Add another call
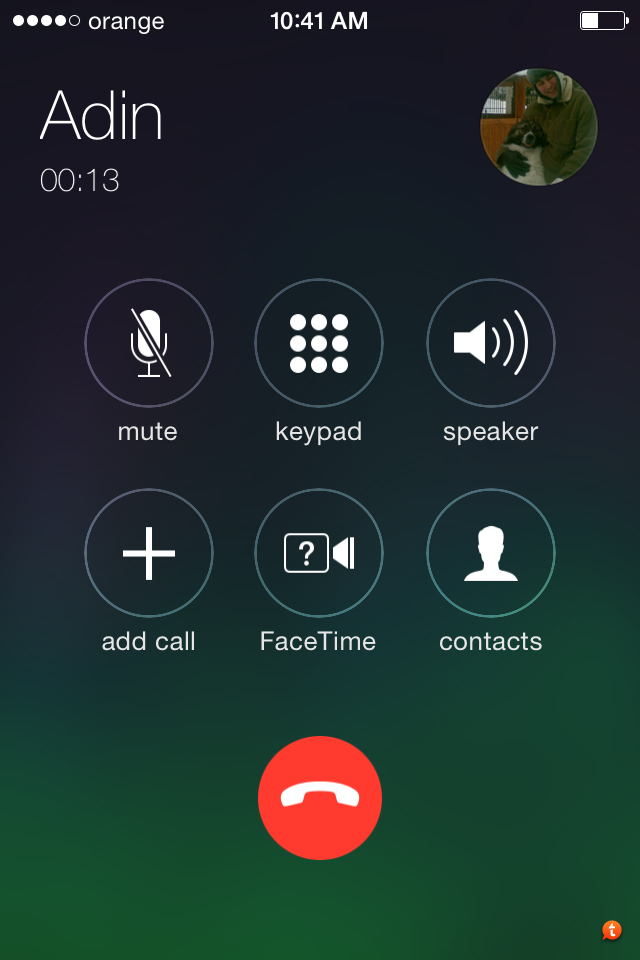Viewport: 640px width, 960px height. click(x=148, y=553)
